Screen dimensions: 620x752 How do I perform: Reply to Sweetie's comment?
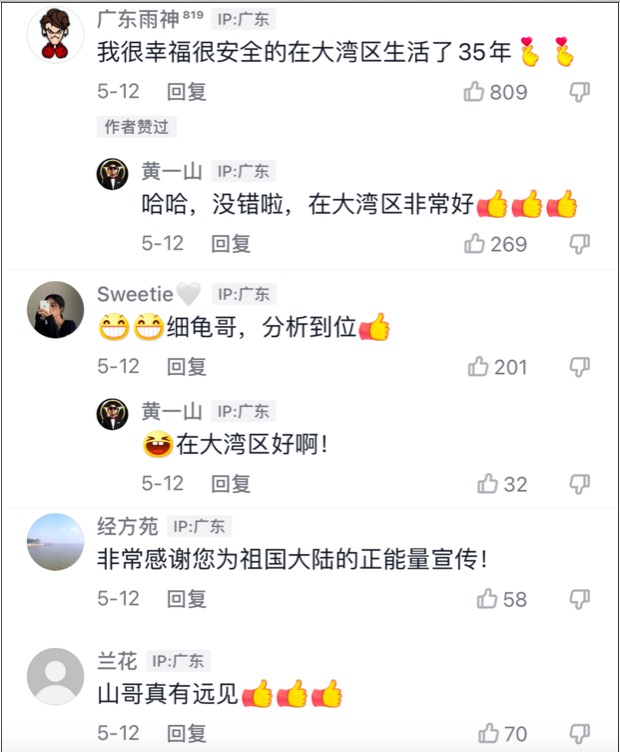point(186,367)
